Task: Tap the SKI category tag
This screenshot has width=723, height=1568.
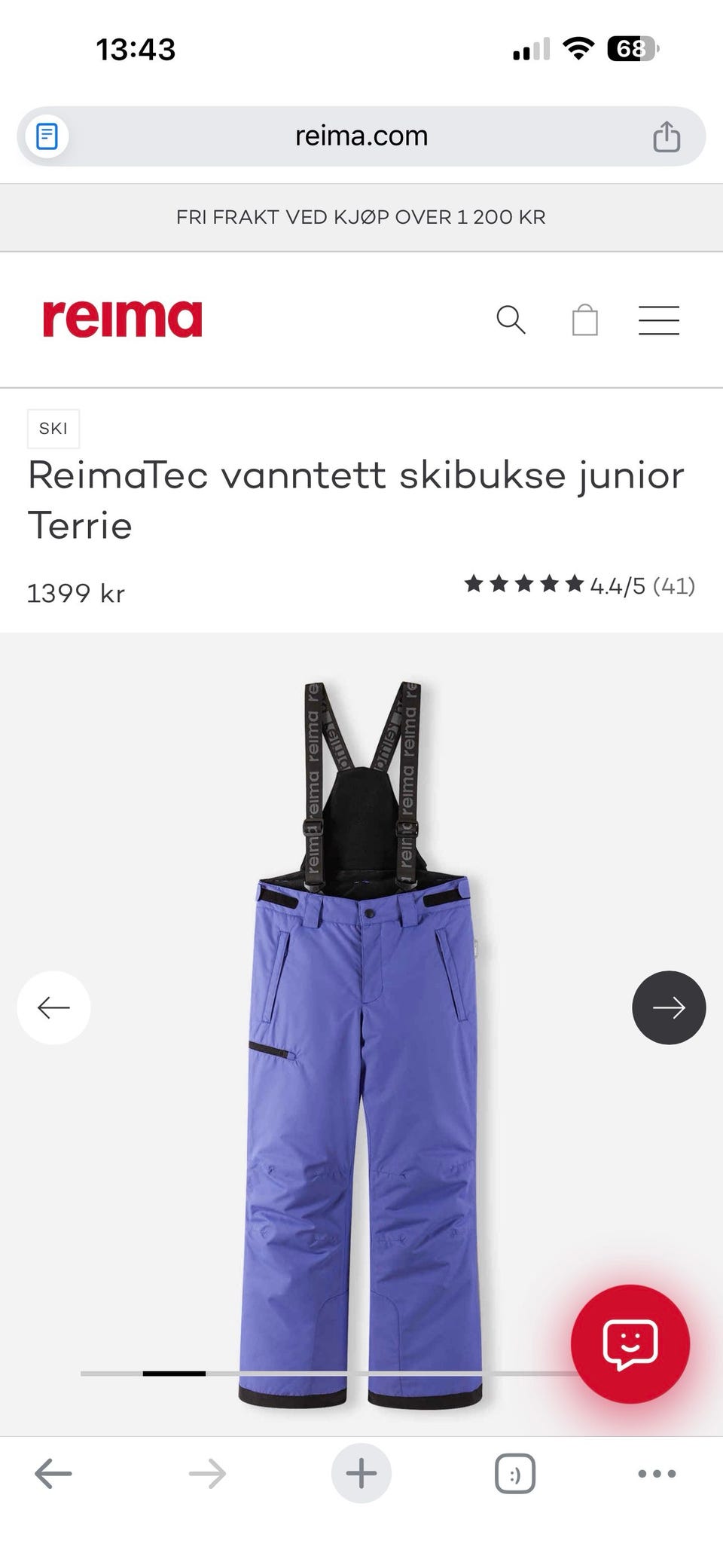Action: (x=53, y=428)
